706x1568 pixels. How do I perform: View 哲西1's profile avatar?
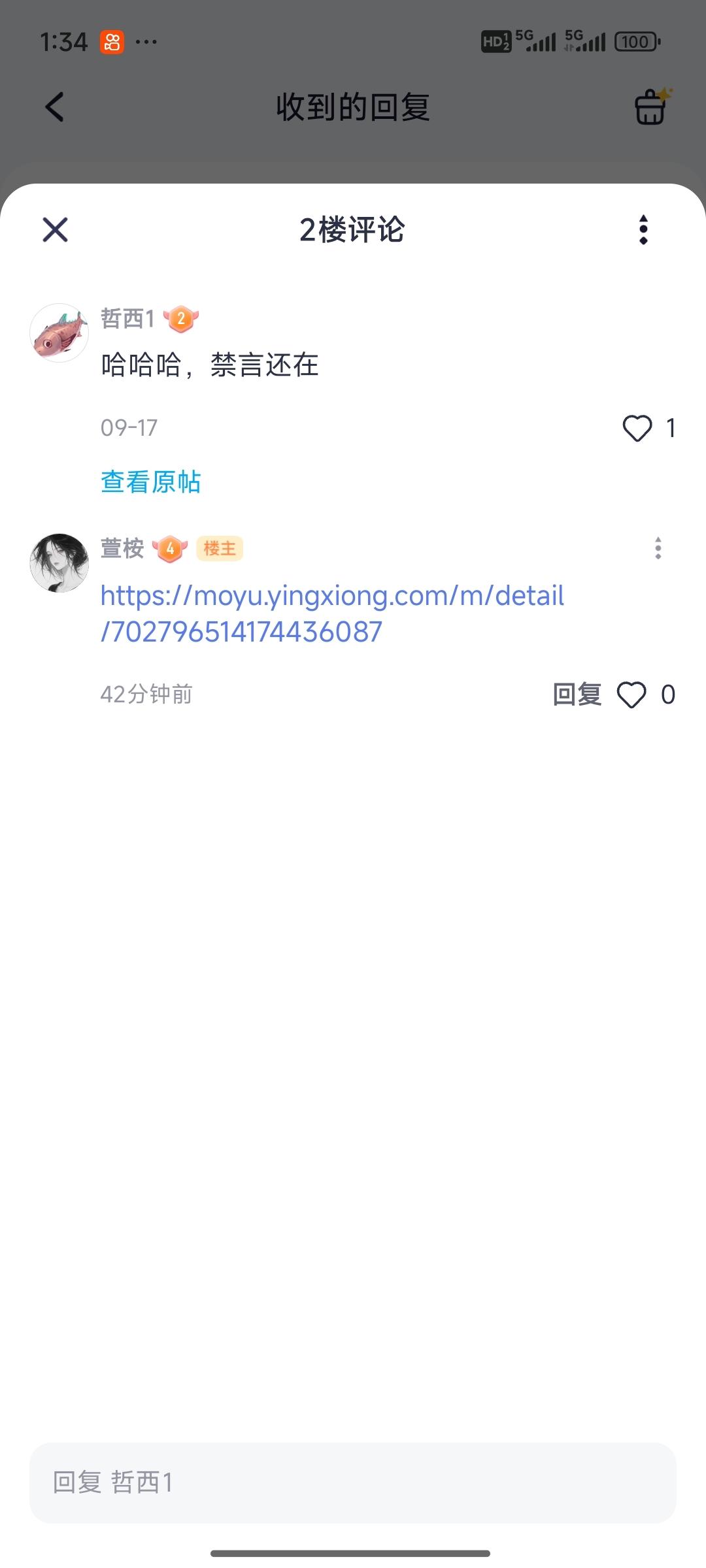point(59,333)
